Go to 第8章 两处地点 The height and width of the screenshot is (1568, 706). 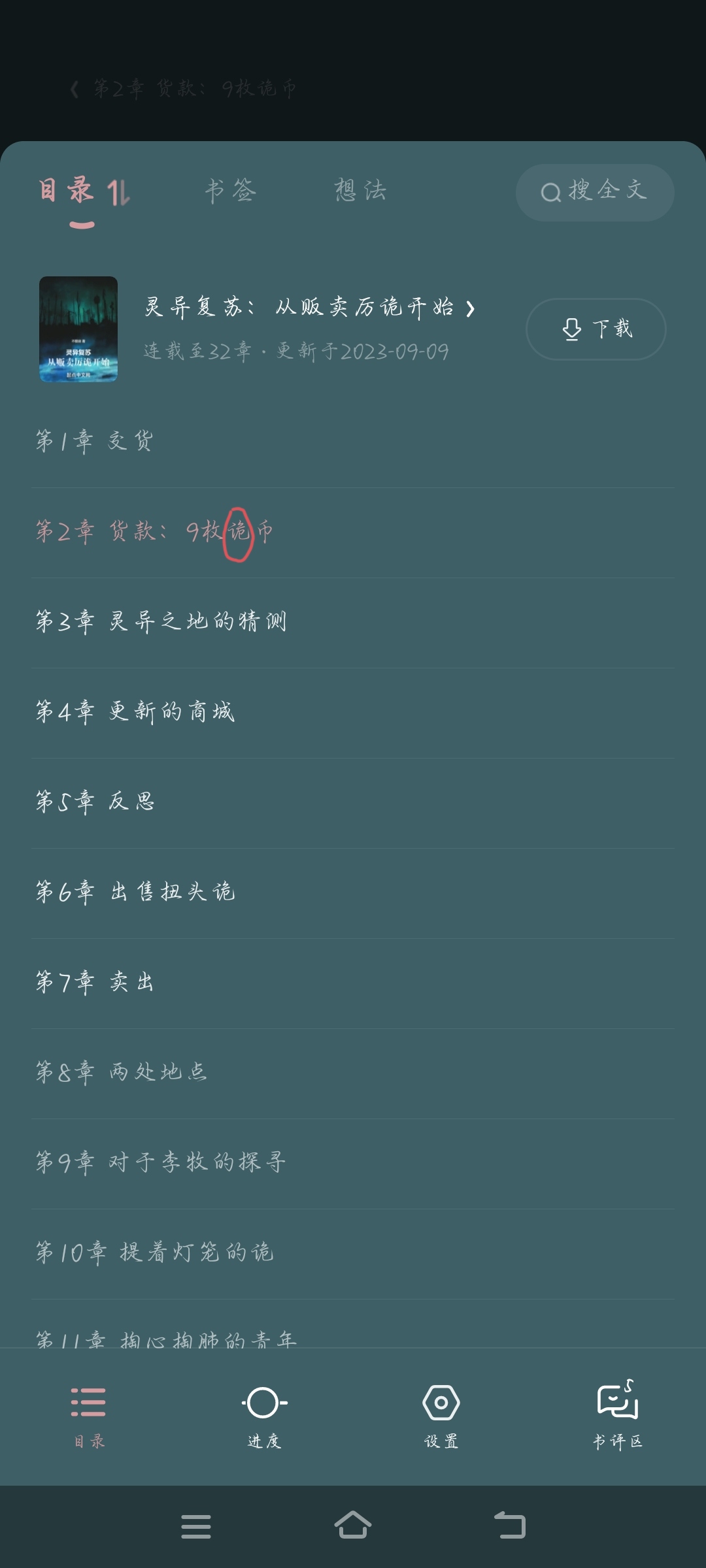(x=353, y=1073)
